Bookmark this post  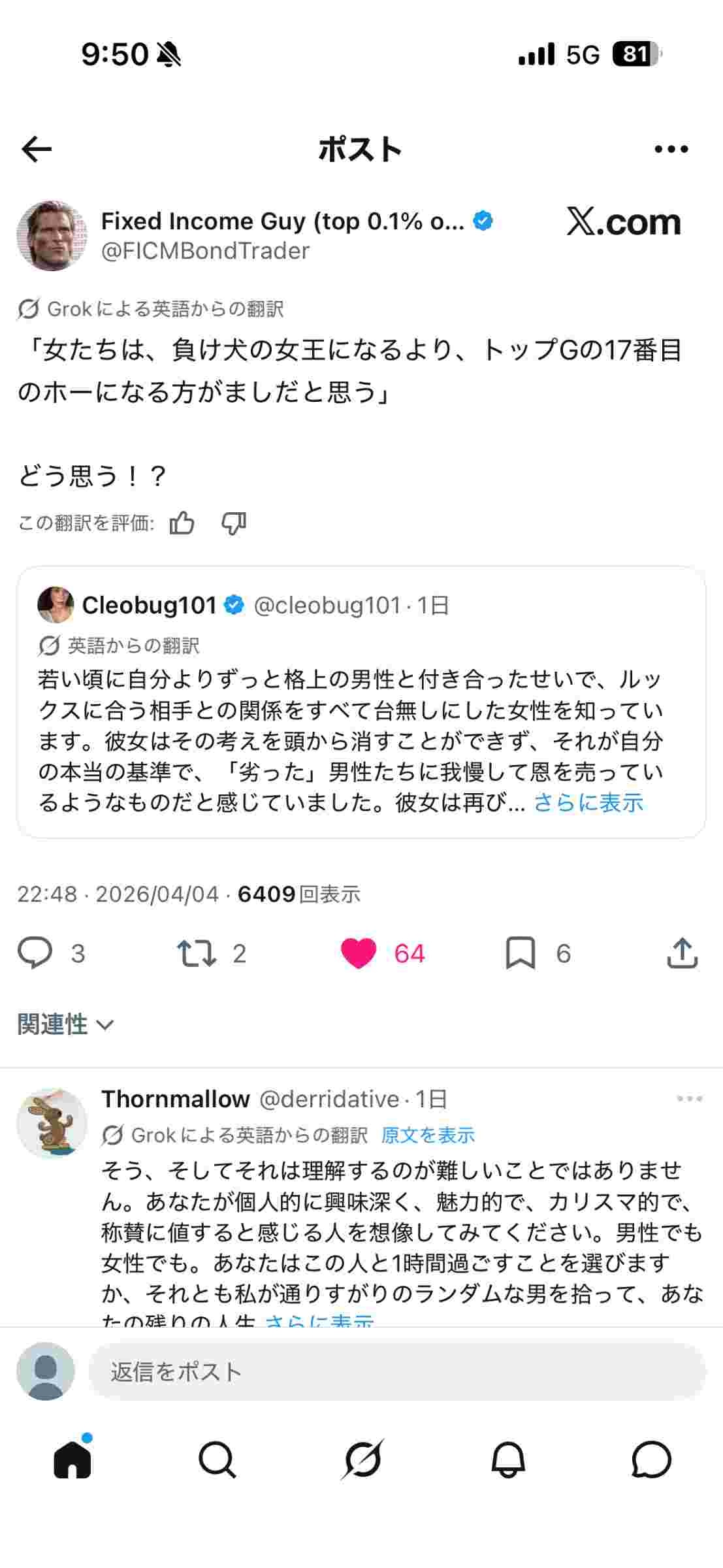click(521, 953)
